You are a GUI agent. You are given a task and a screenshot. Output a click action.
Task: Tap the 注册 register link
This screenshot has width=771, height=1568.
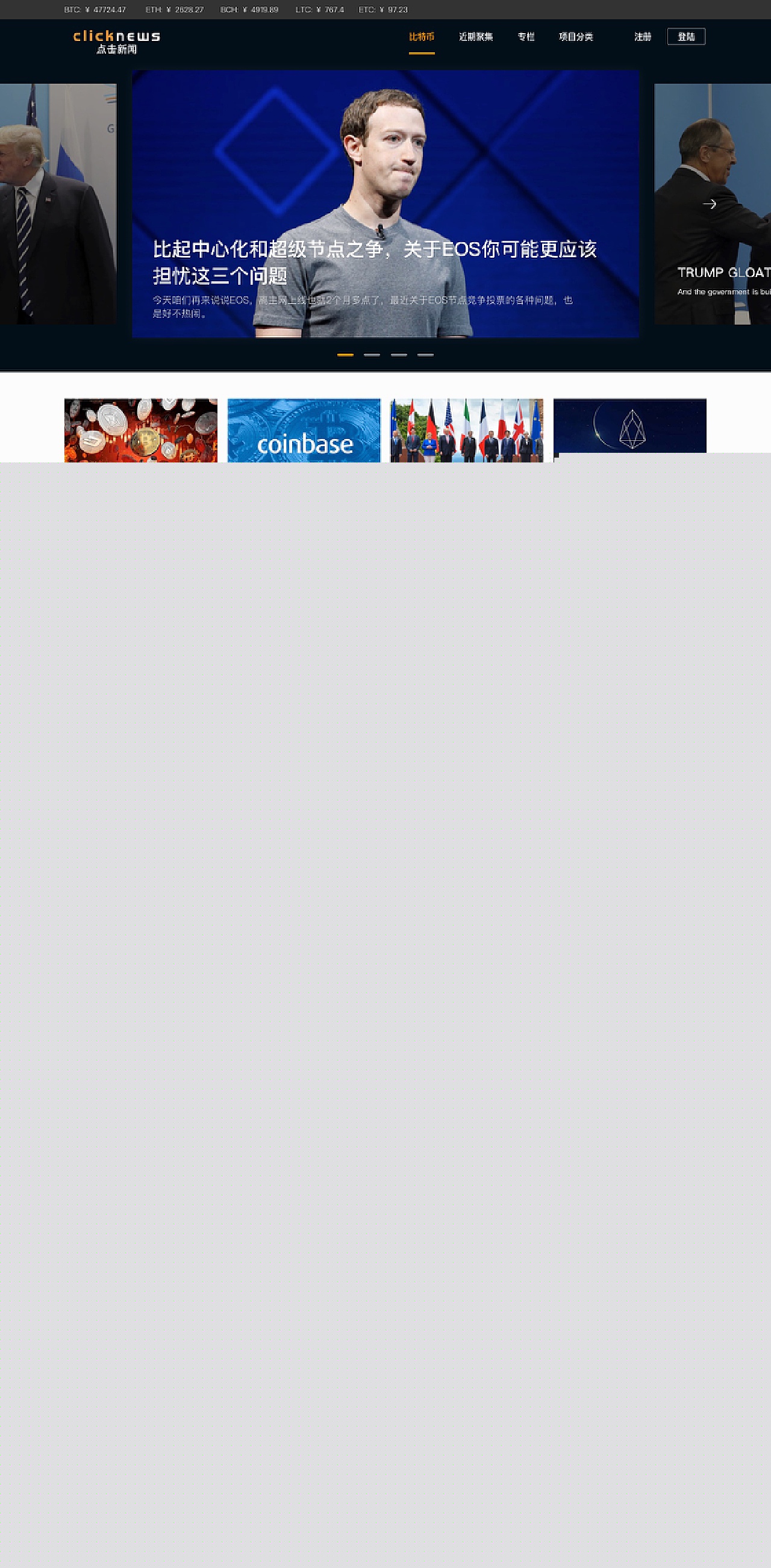coord(643,37)
